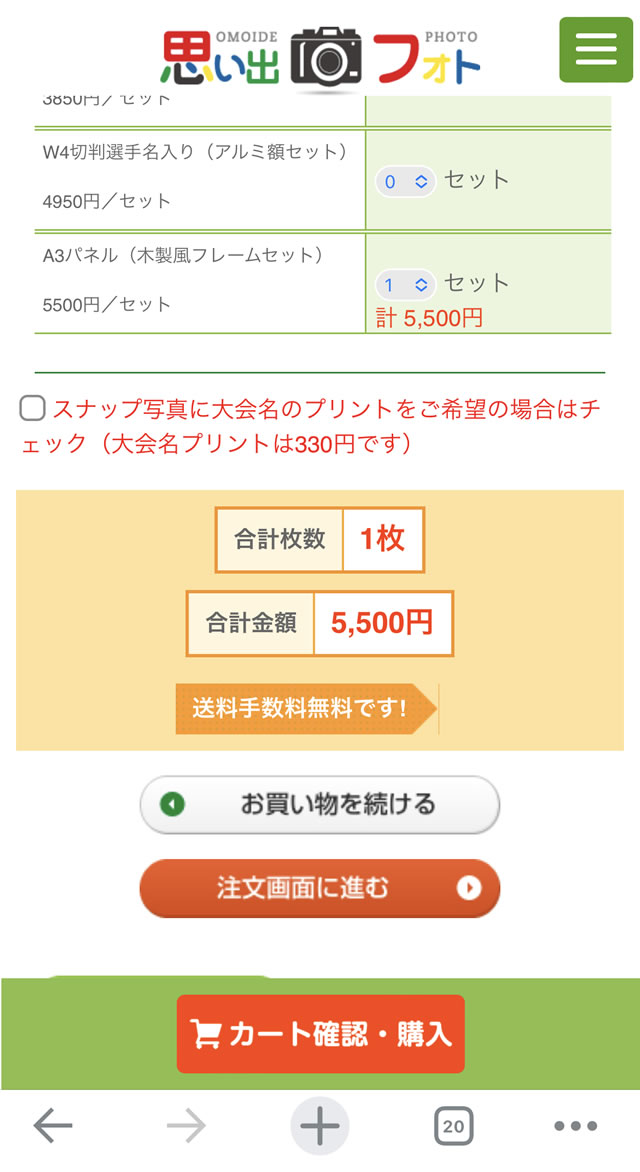This screenshot has height=1172, width=640.
Task: Go back with the browser back arrow
Action: pos(53,1126)
